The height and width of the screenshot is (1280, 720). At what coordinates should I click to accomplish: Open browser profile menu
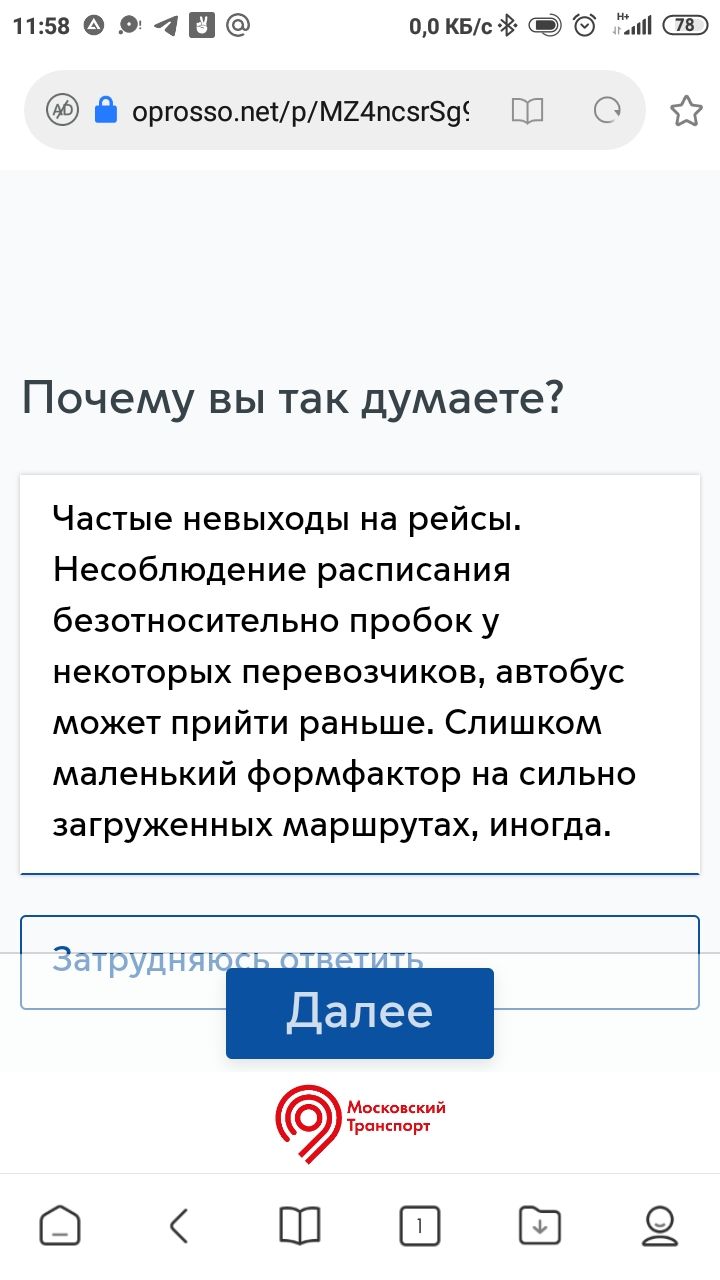660,1225
